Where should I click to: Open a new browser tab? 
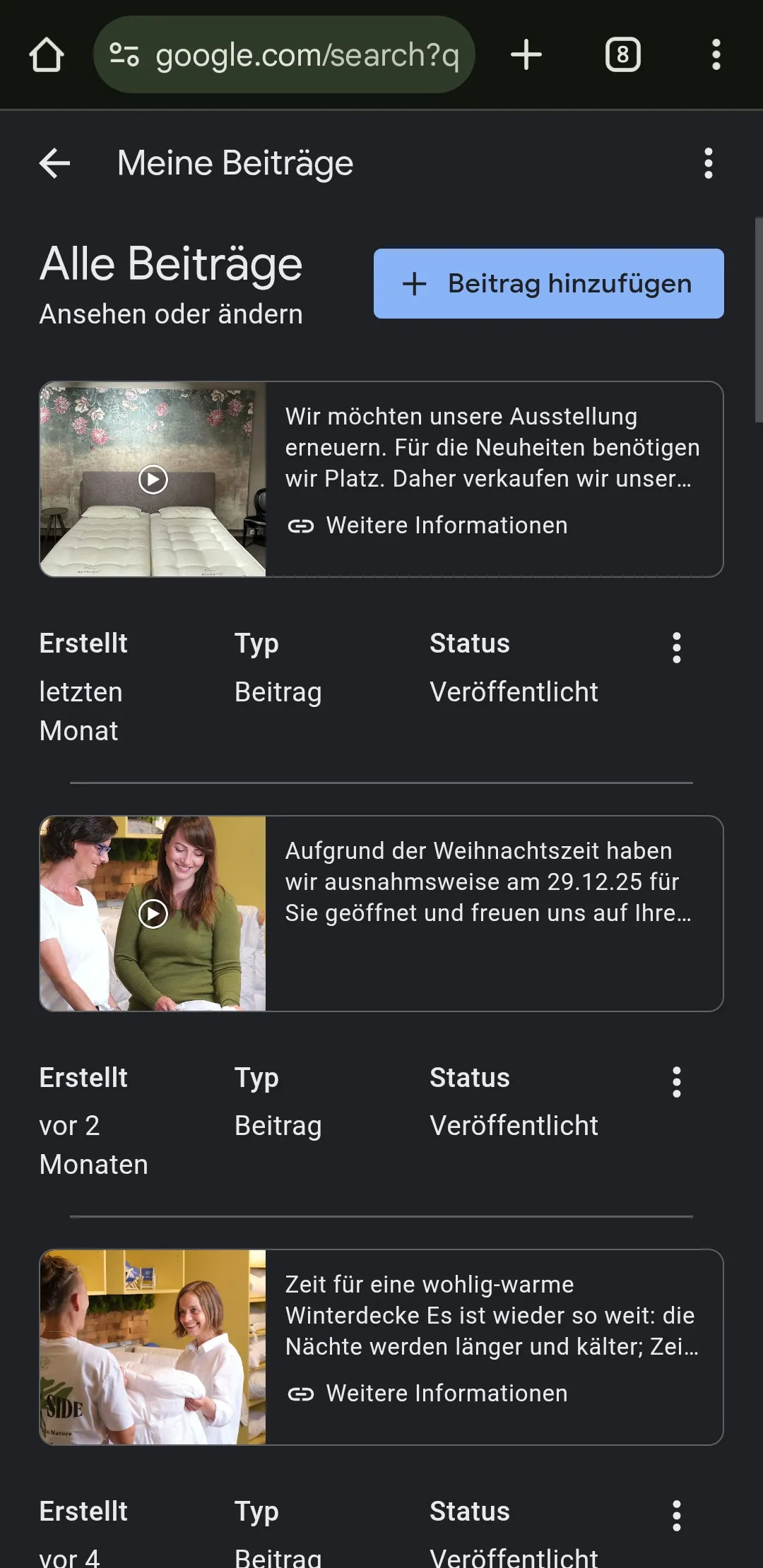(526, 54)
